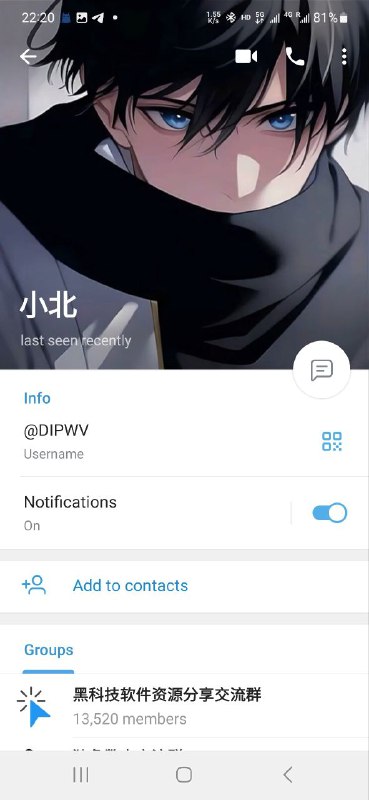Show the QR code for this username
369x800 pixels.
[332, 441]
